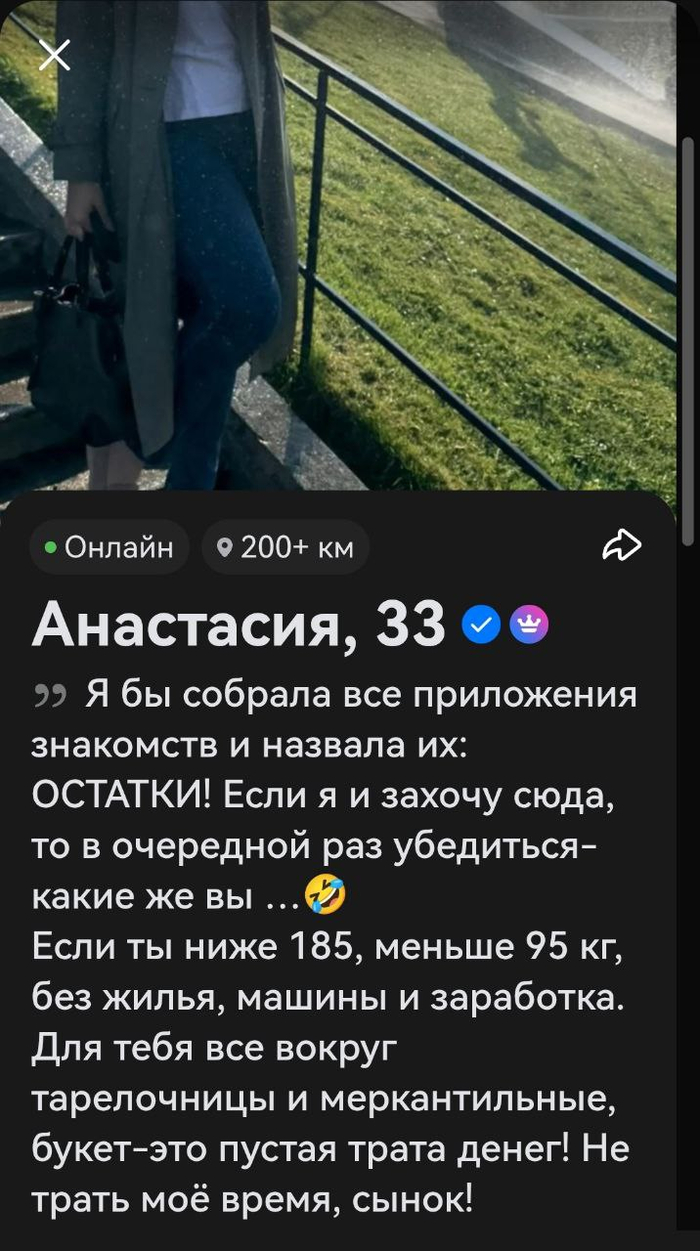Screen dimensions: 700x1251
Task: Share Anastasia's profile
Action: [622, 546]
